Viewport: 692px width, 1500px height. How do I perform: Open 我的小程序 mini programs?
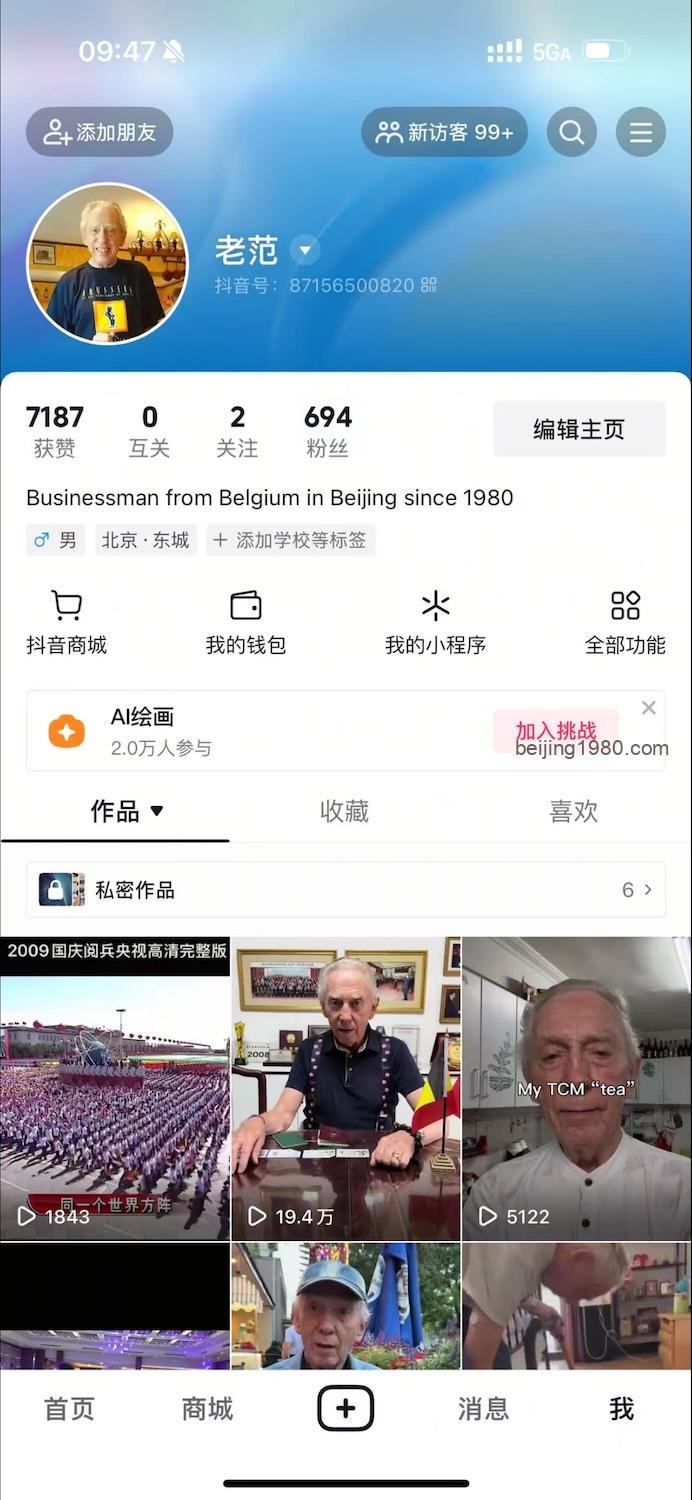coord(435,622)
